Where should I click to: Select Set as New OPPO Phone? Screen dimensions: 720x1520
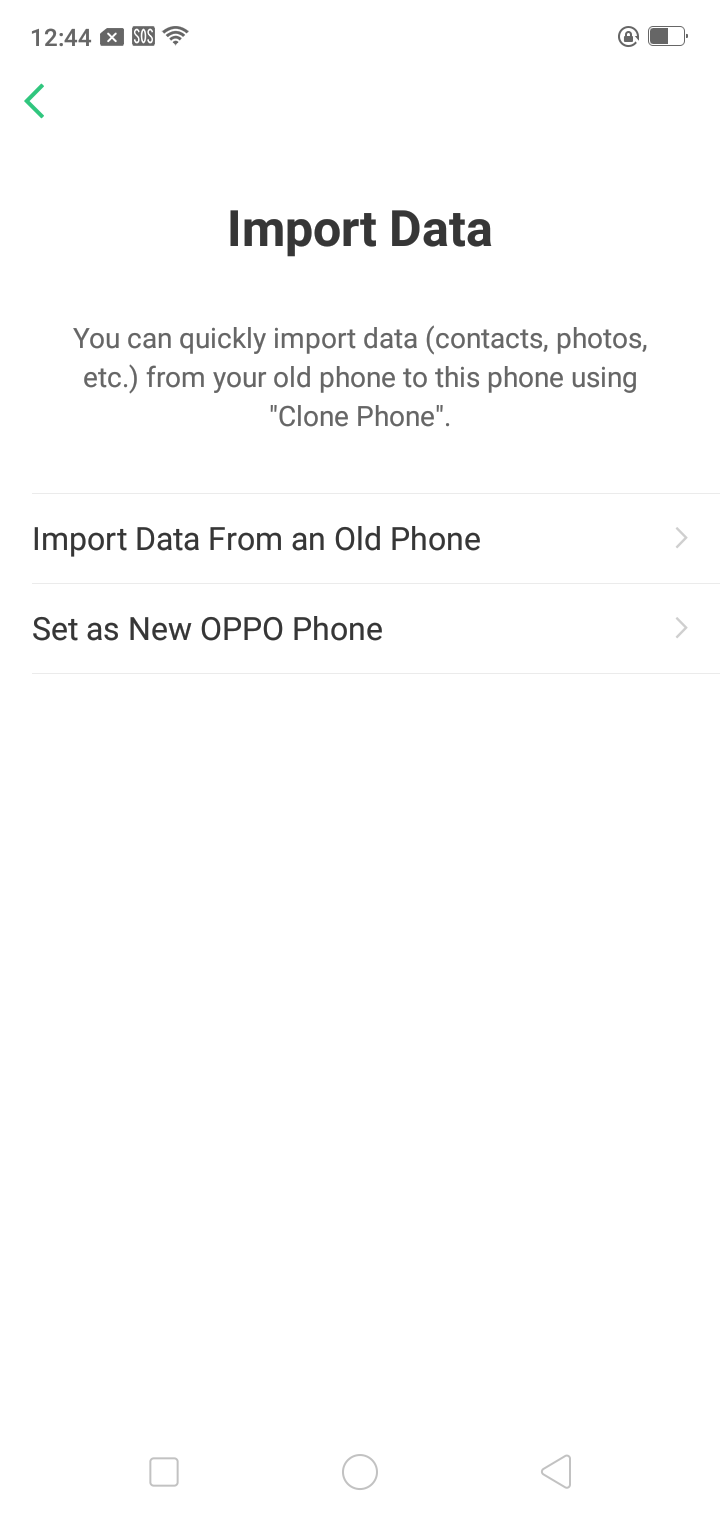point(376,629)
